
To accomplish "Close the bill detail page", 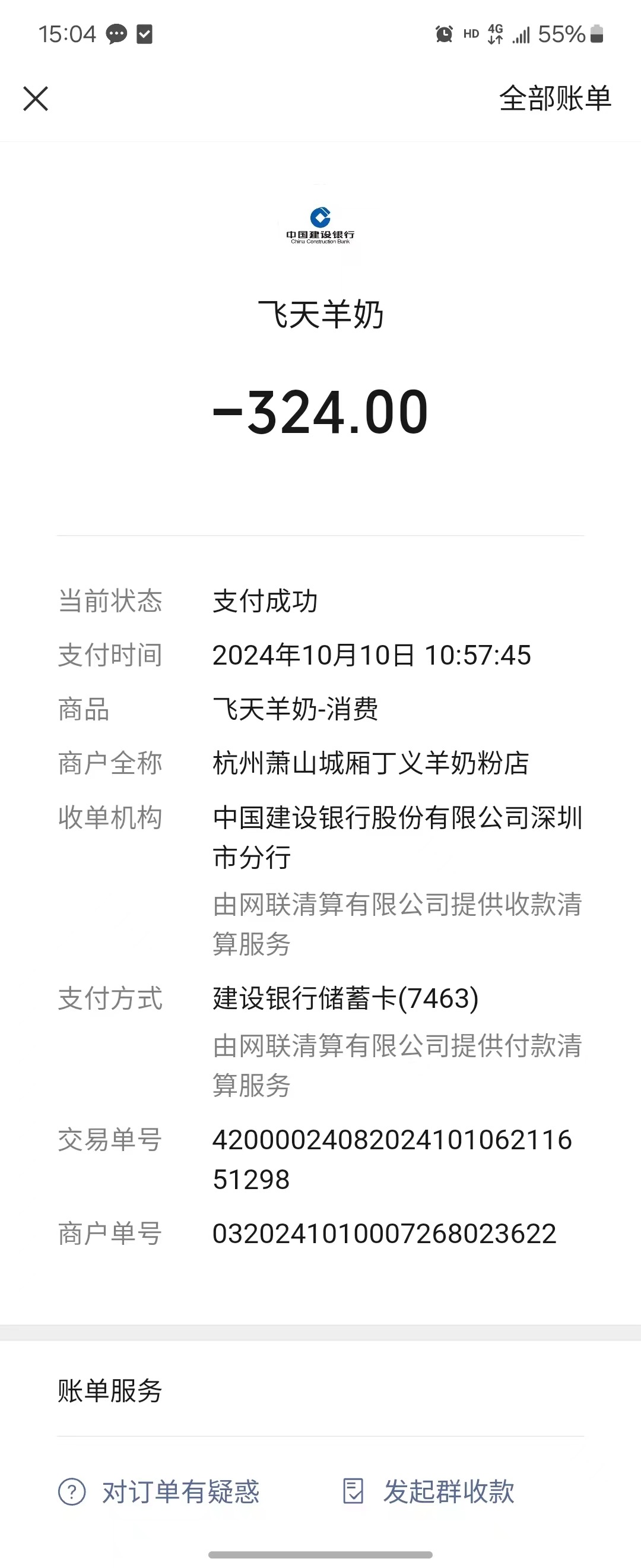I will click(36, 99).
